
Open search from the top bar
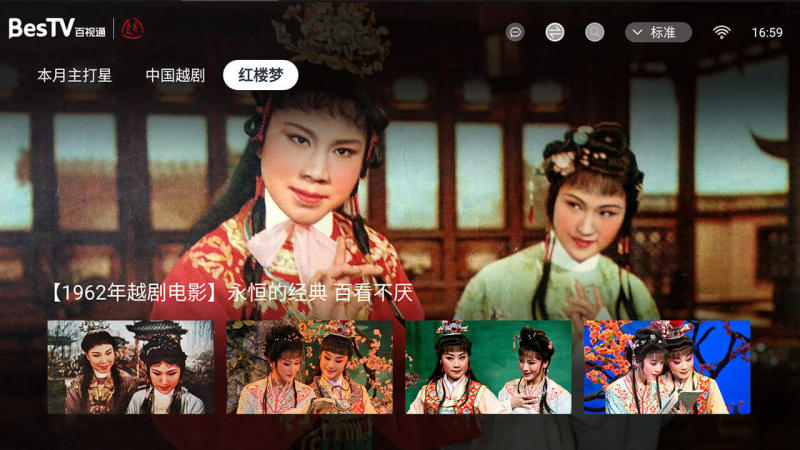pos(595,32)
